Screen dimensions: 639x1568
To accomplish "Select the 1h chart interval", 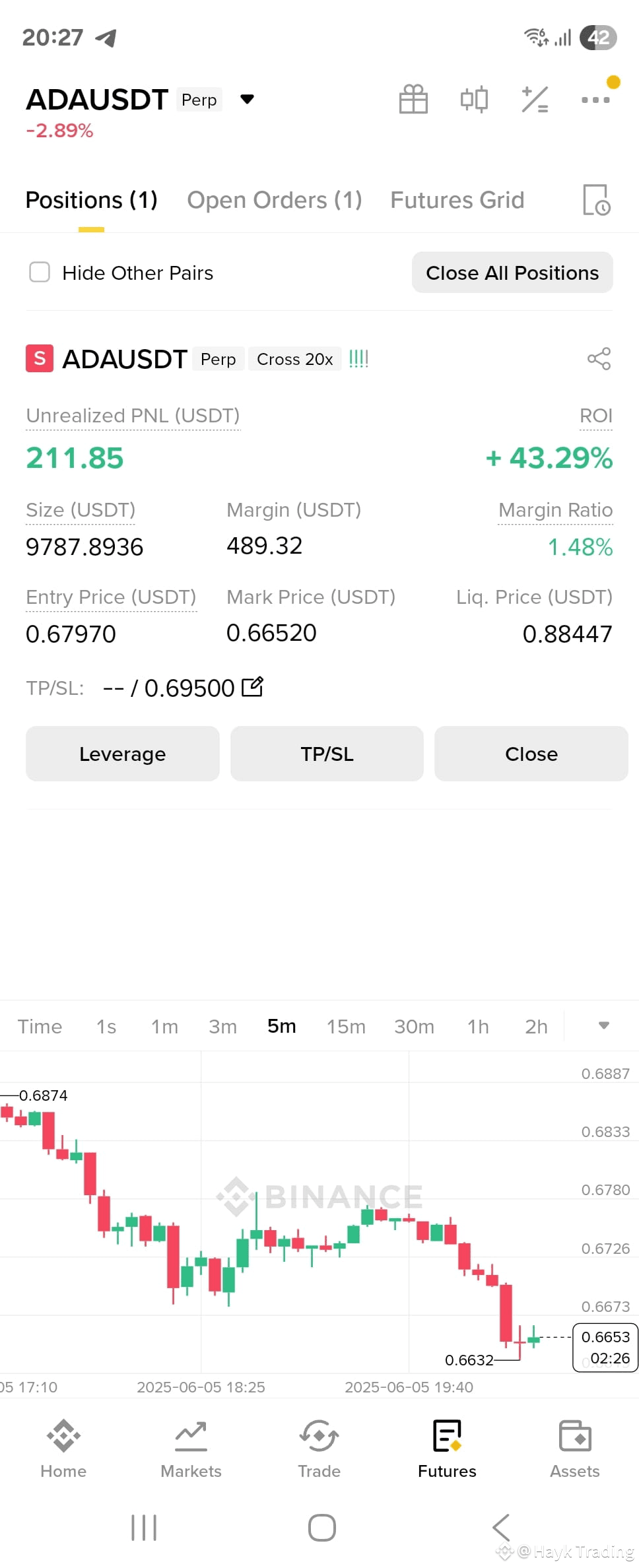I will point(478,1026).
